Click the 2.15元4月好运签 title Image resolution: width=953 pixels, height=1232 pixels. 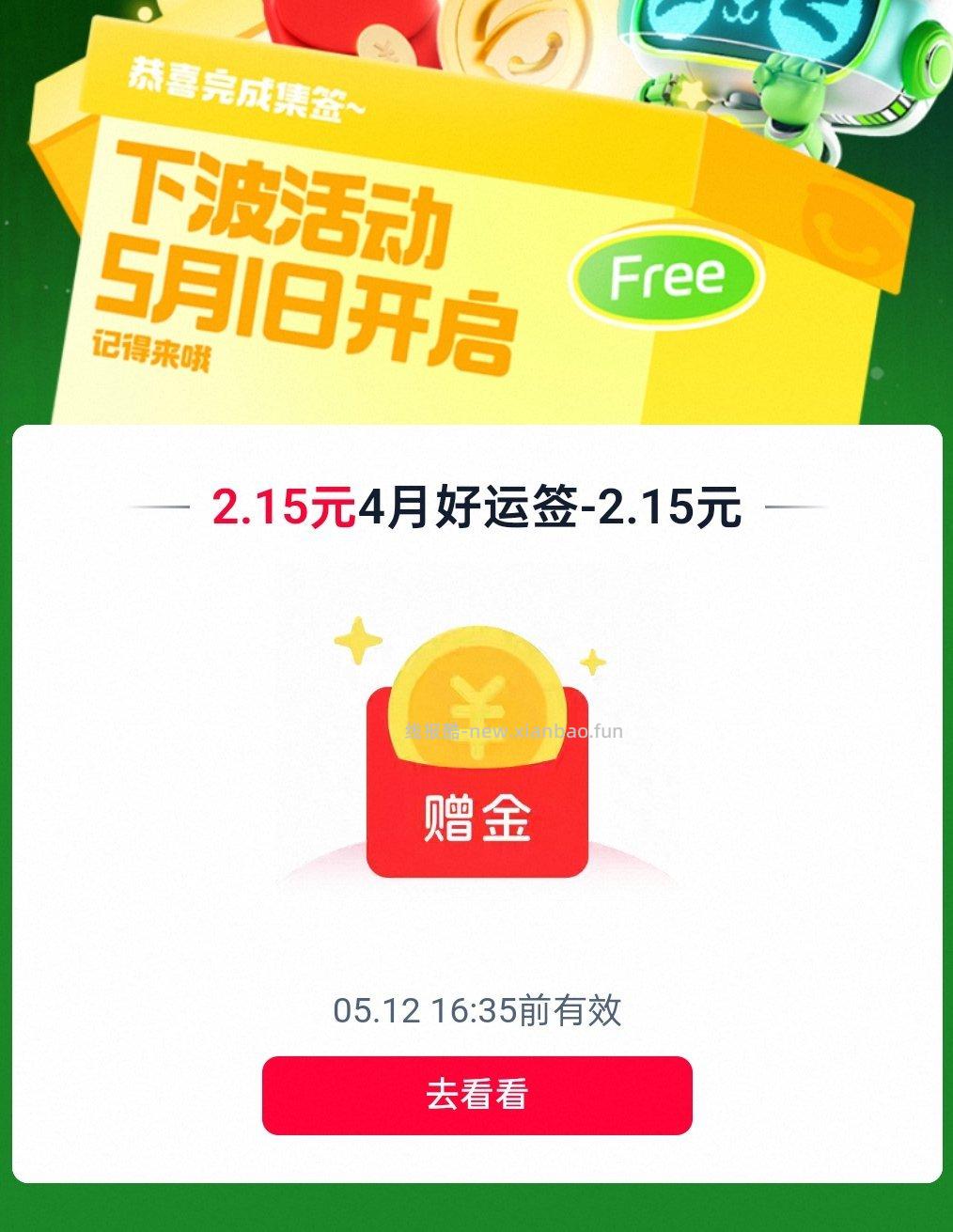point(476,507)
